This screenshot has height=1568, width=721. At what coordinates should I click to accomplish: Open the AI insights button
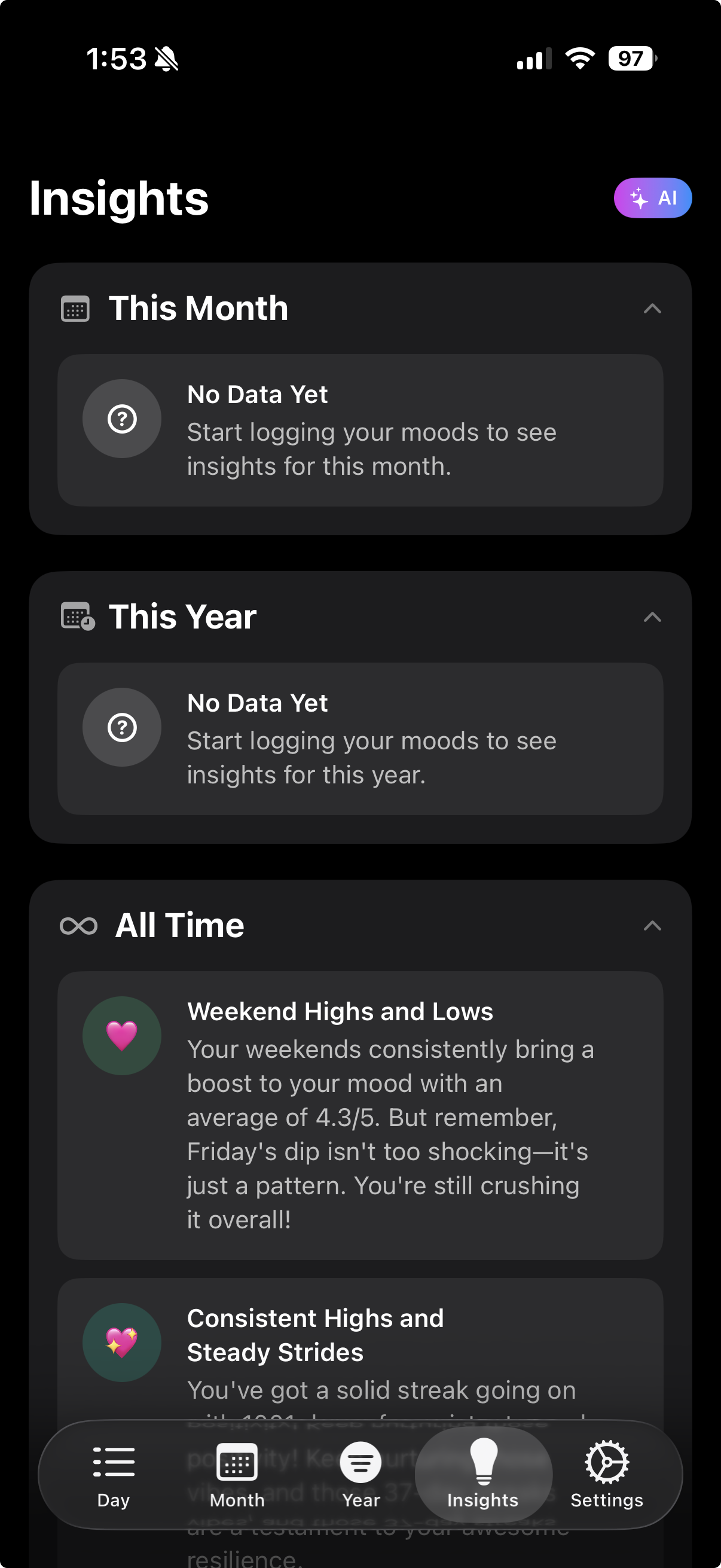652,198
